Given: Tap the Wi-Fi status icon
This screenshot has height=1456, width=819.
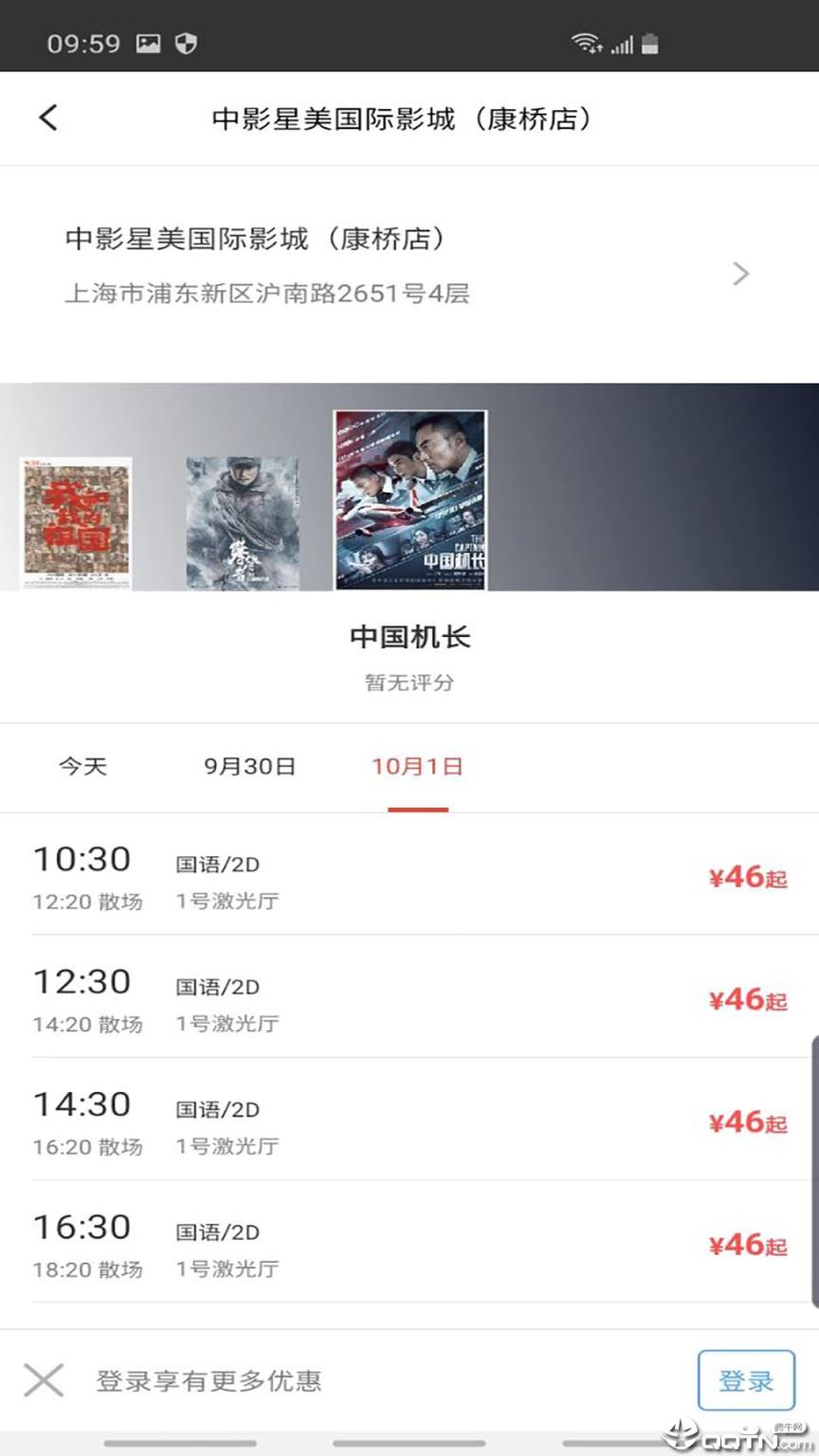Looking at the screenshot, I should click(586, 42).
